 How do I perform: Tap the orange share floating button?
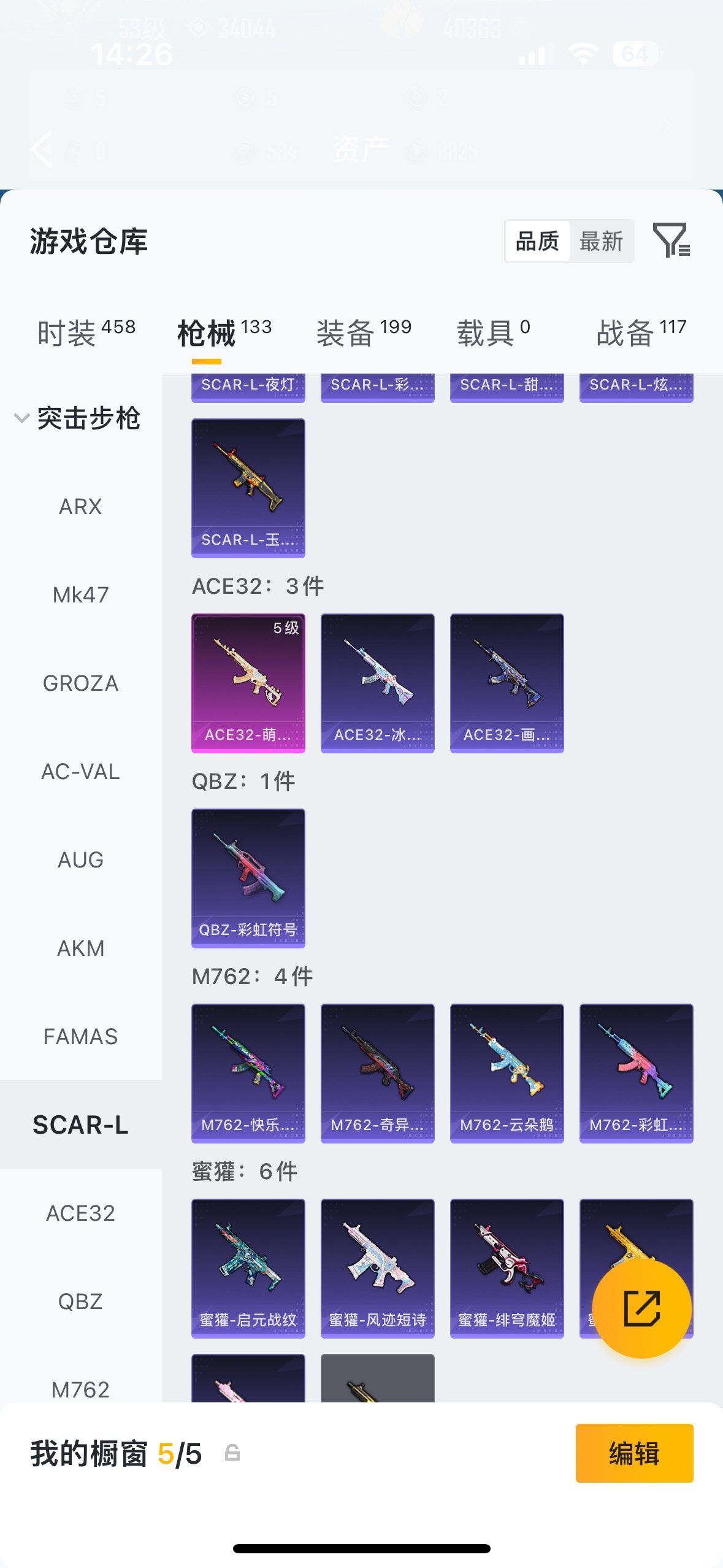pyautogui.click(x=642, y=1309)
